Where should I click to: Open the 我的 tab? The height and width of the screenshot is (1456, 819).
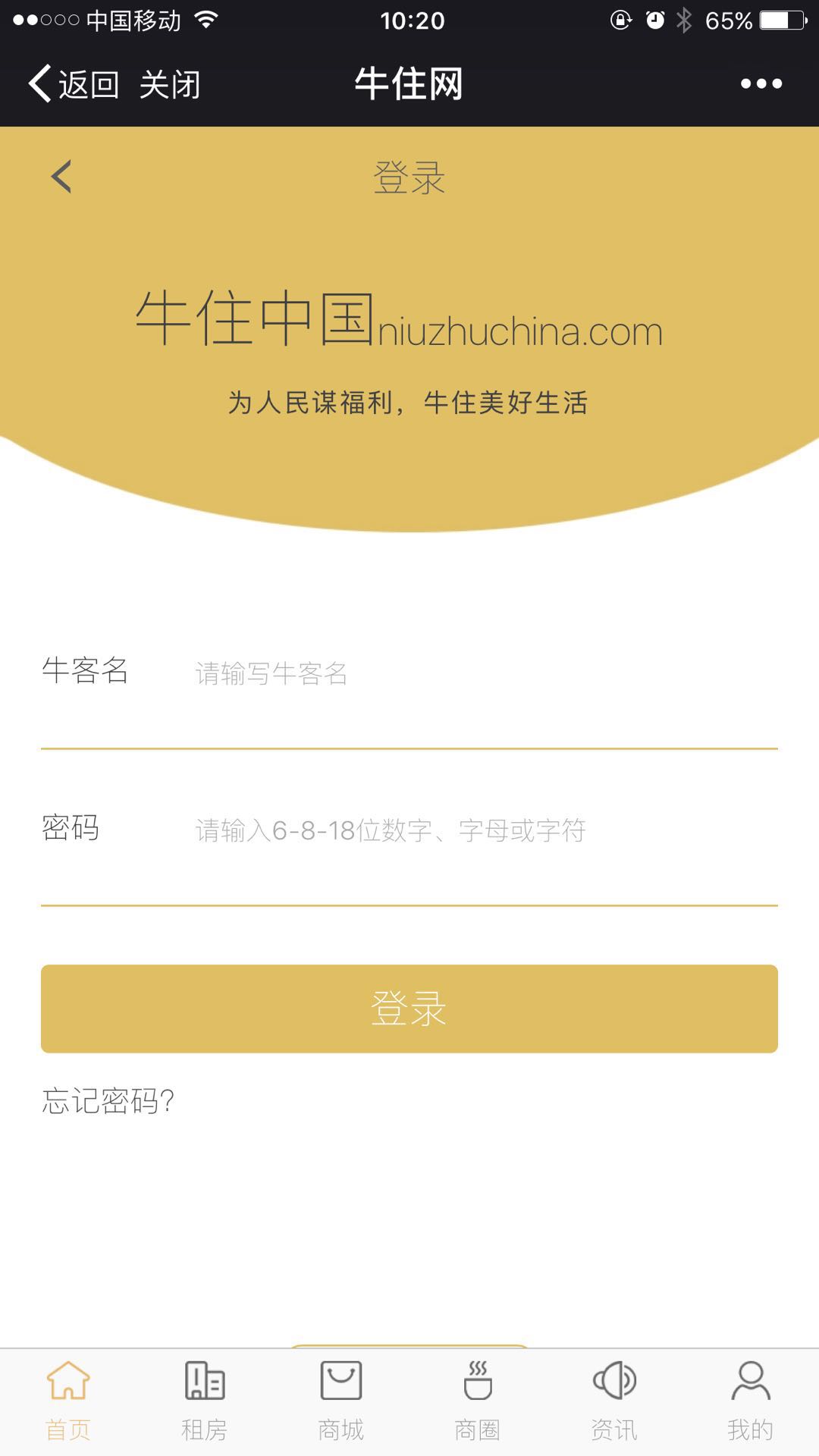tap(751, 1401)
